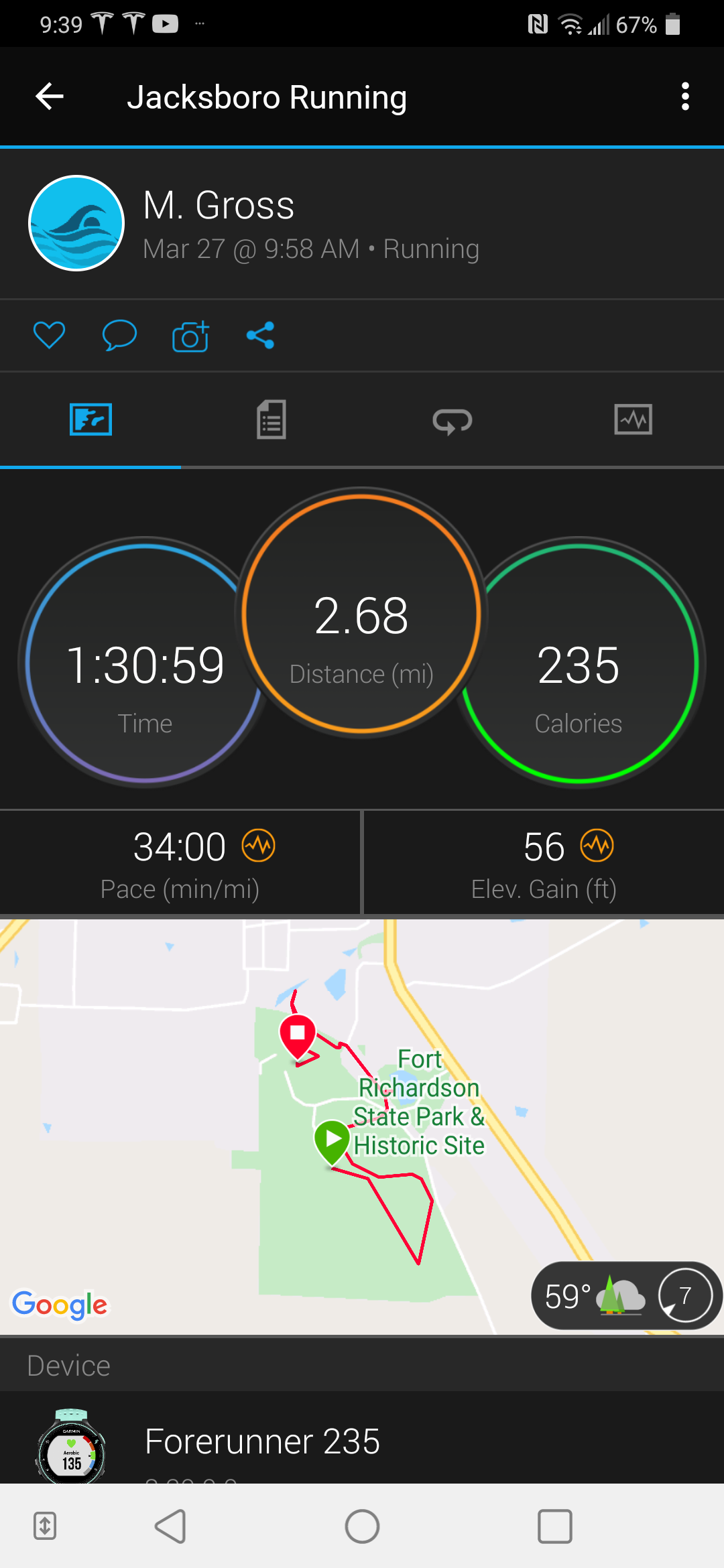The image size is (724, 1568).
Task: Switch to the laps tab
Action: [452, 421]
